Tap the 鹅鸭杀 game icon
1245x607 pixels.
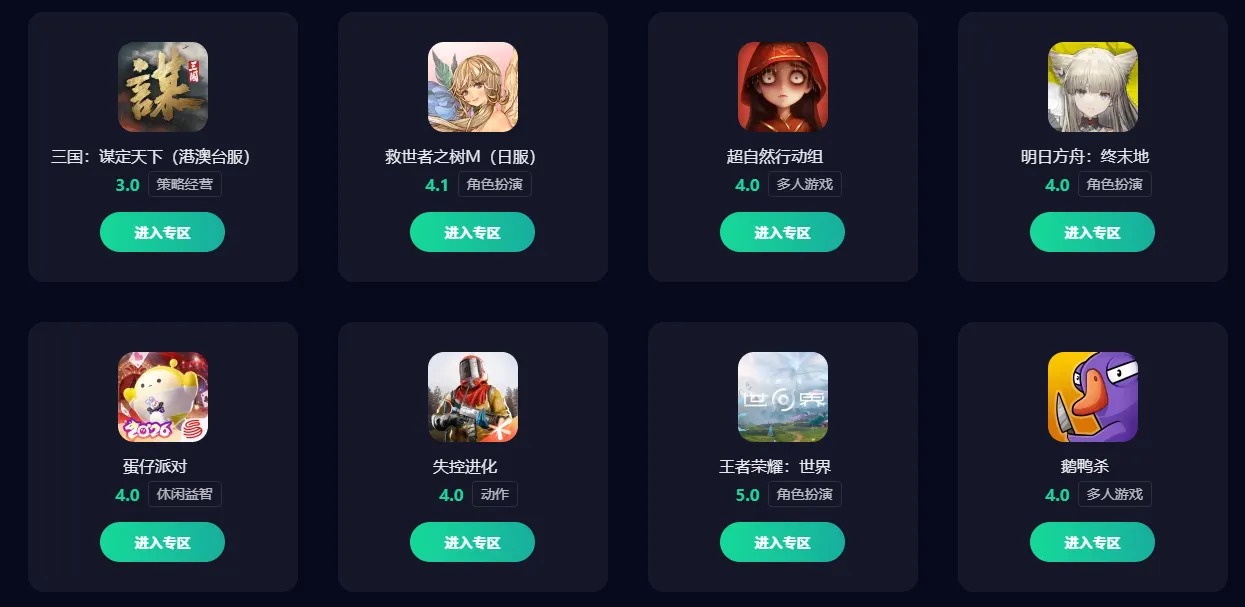click(x=1093, y=397)
